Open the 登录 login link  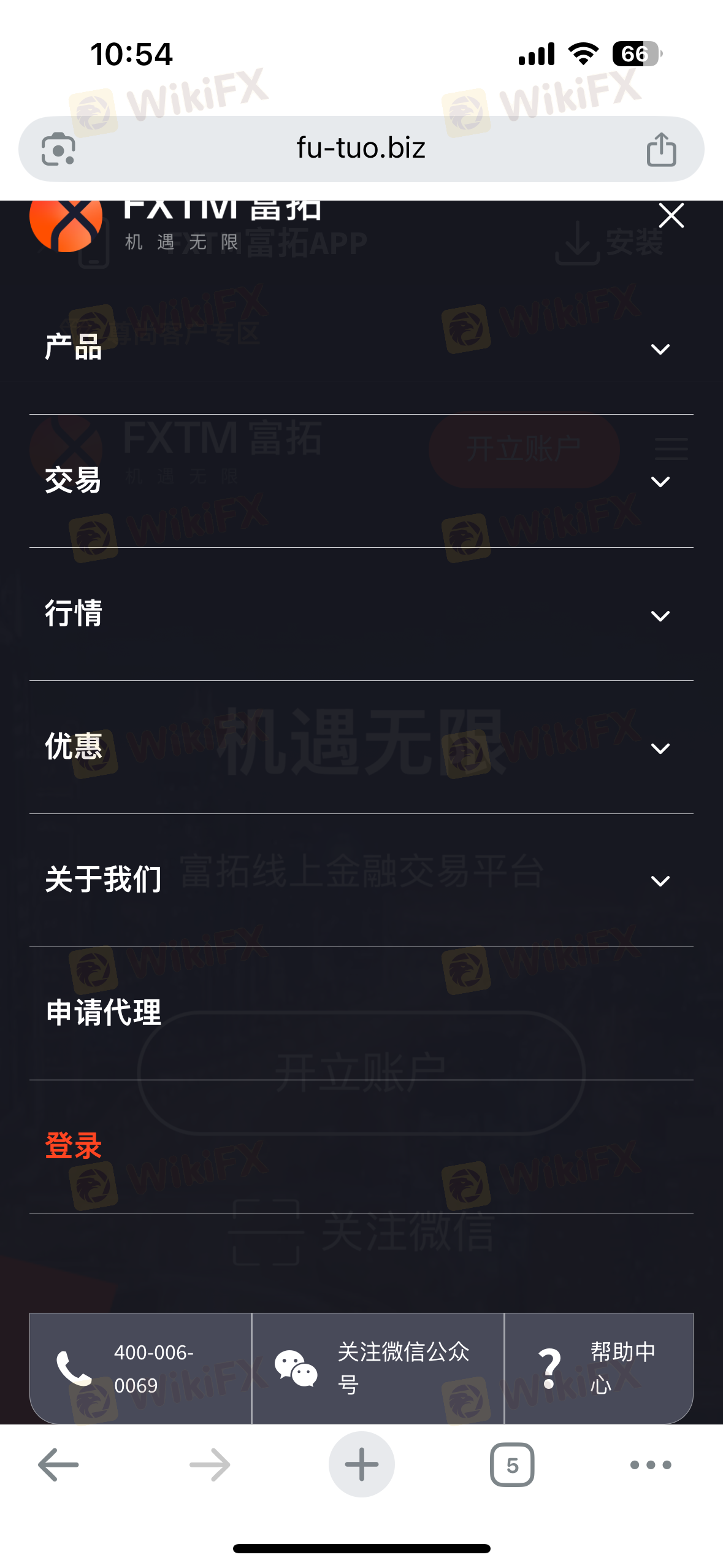pyautogui.click(x=361, y=1147)
